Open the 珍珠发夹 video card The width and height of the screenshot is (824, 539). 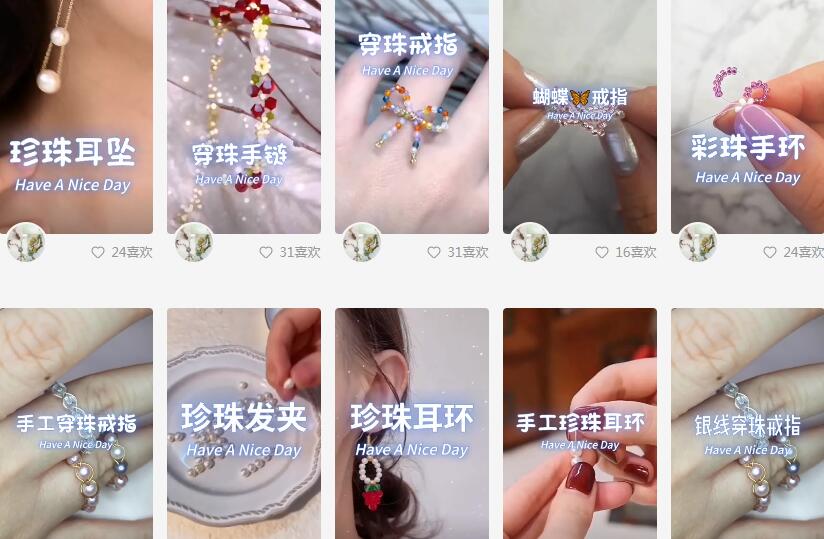(x=244, y=423)
